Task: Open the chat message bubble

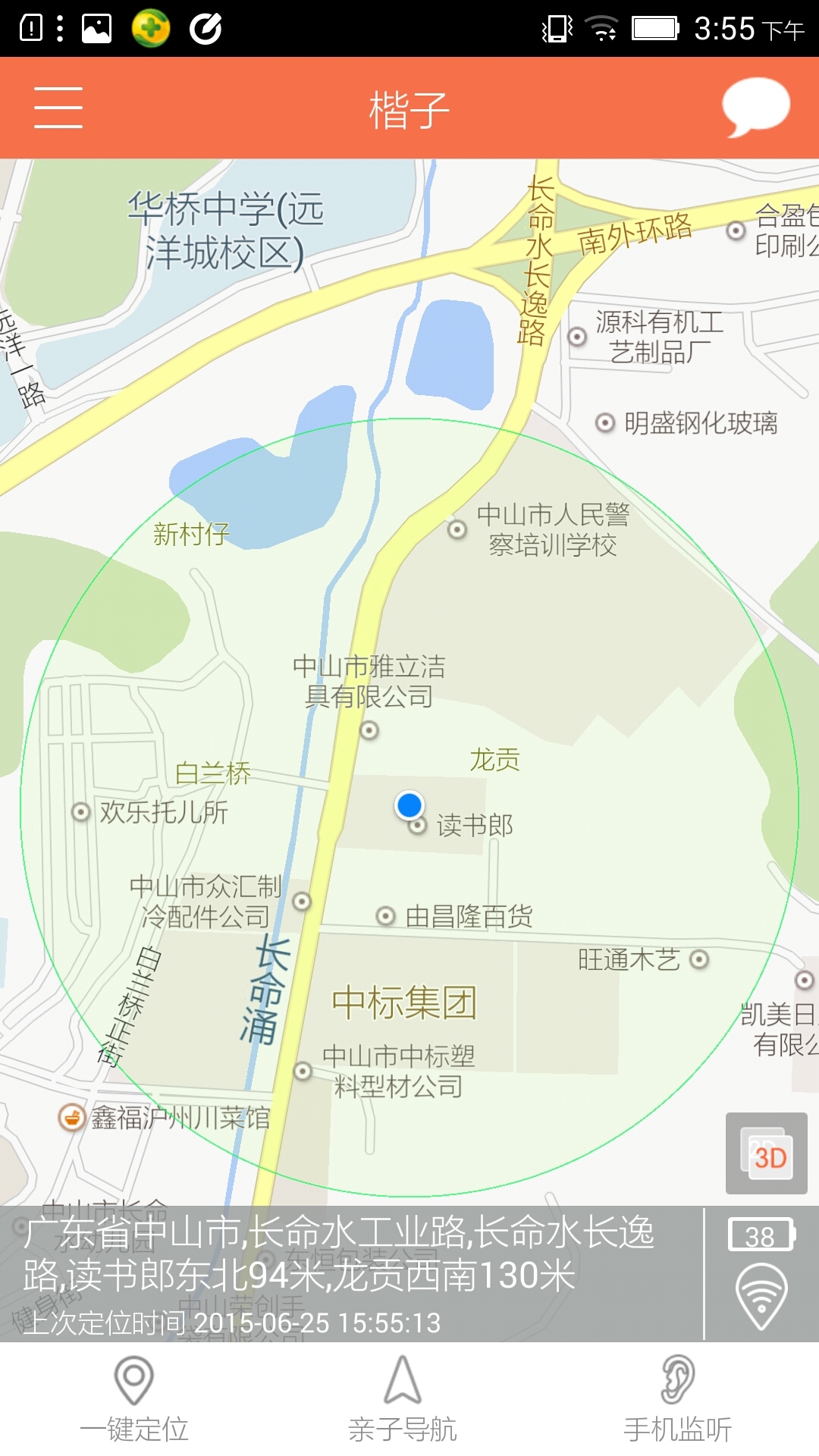Action: [x=755, y=107]
